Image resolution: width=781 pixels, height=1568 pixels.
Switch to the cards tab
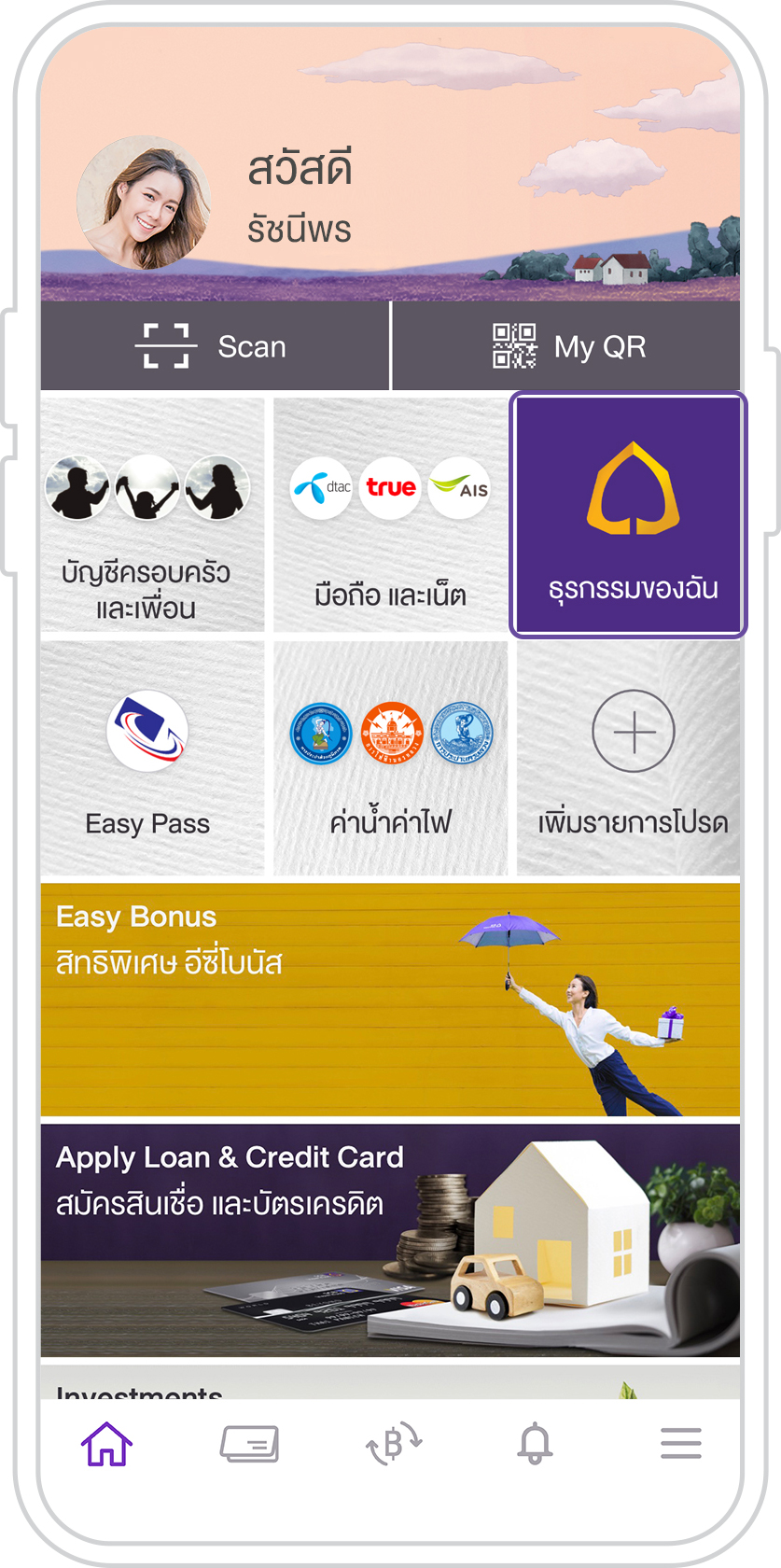click(x=249, y=1444)
